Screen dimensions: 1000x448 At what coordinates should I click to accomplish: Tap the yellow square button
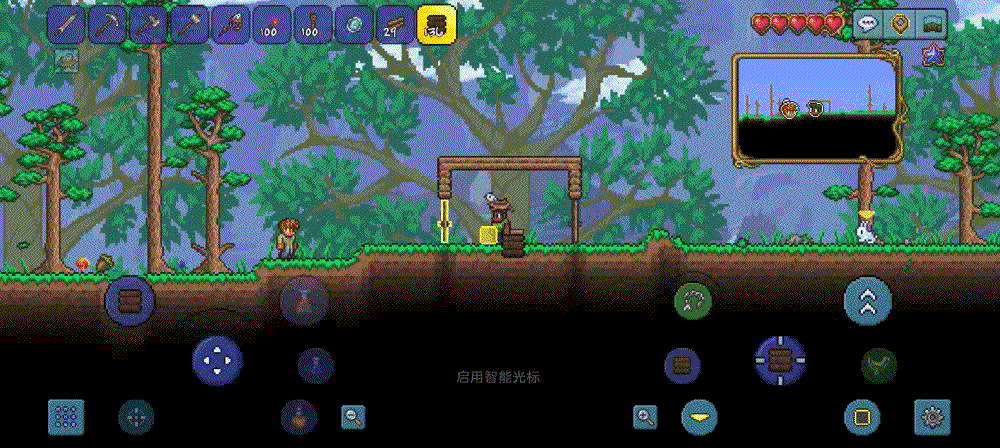(861, 415)
